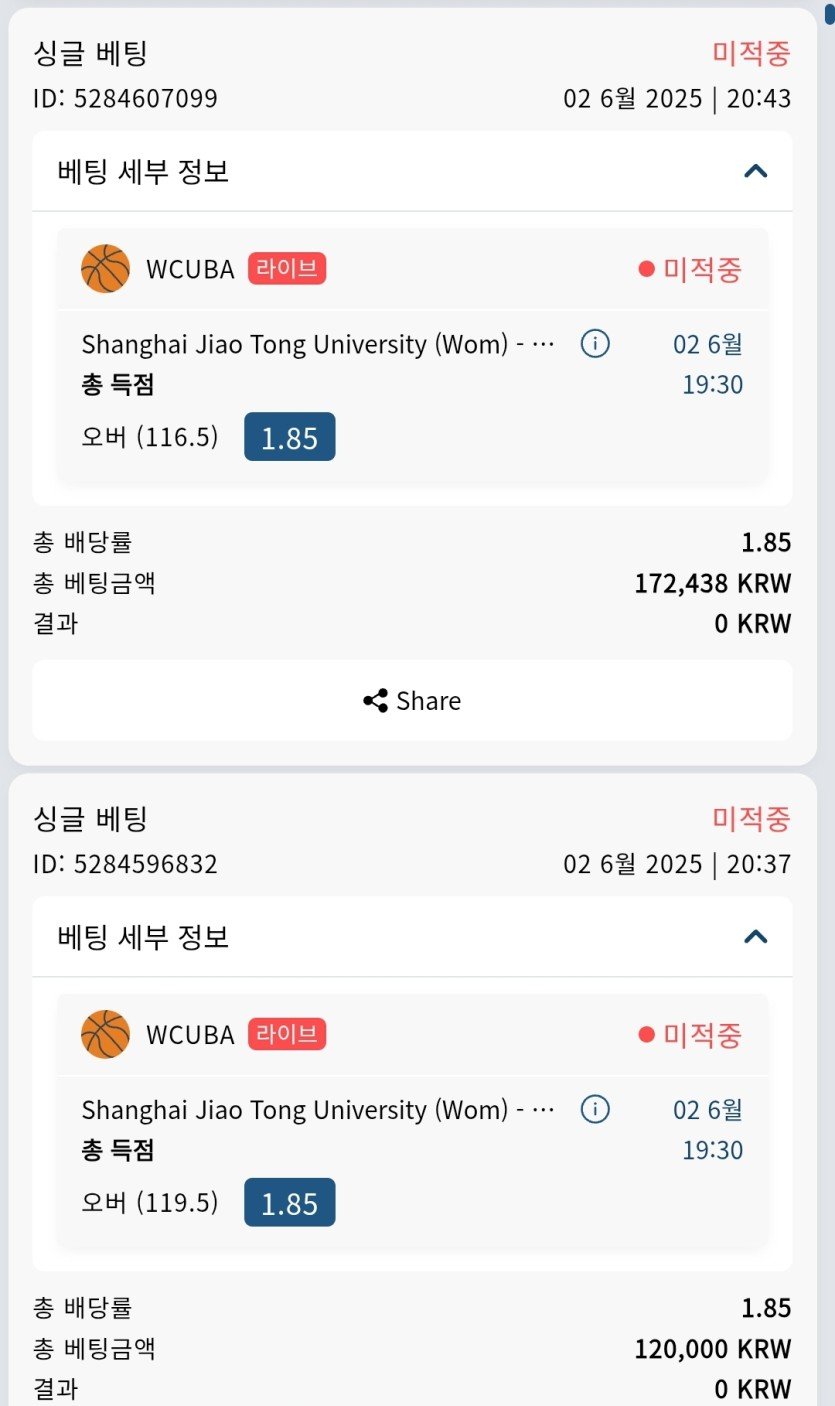Collapse bet details for ID 5284596832
Image resolution: width=835 pixels, height=1406 pixels.
756,937
